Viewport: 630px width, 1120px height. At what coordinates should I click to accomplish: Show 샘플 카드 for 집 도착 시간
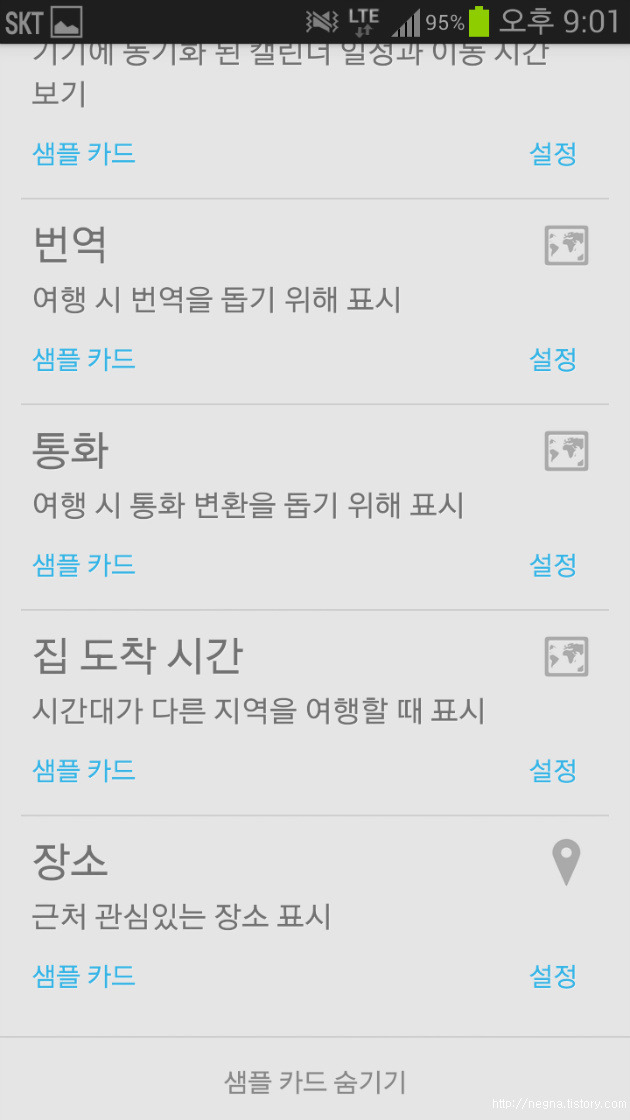pos(84,770)
